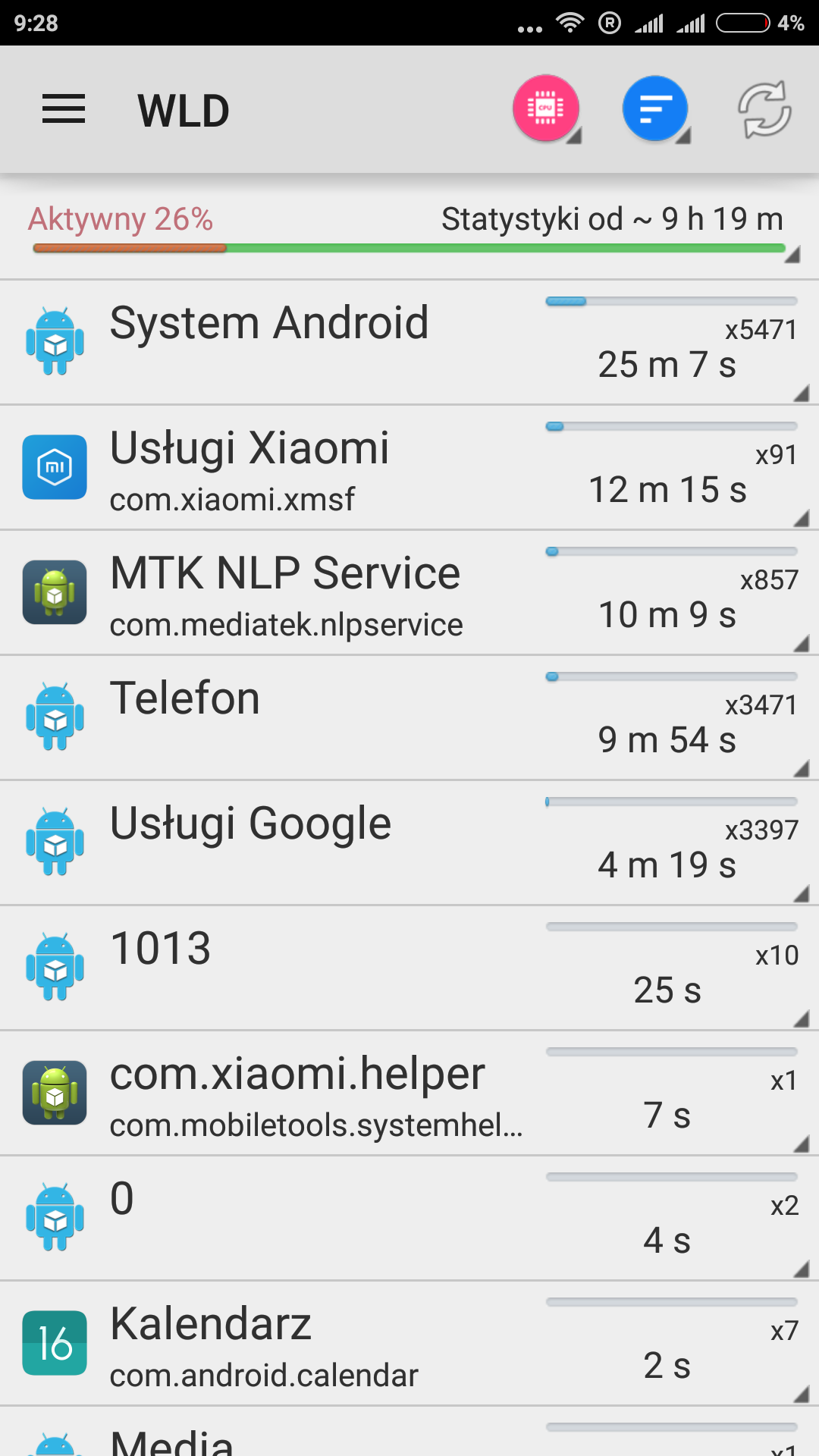Tap the pink CPU selector icon
The width and height of the screenshot is (819, 1456).
pyautogui.click(x=546, y=108)
